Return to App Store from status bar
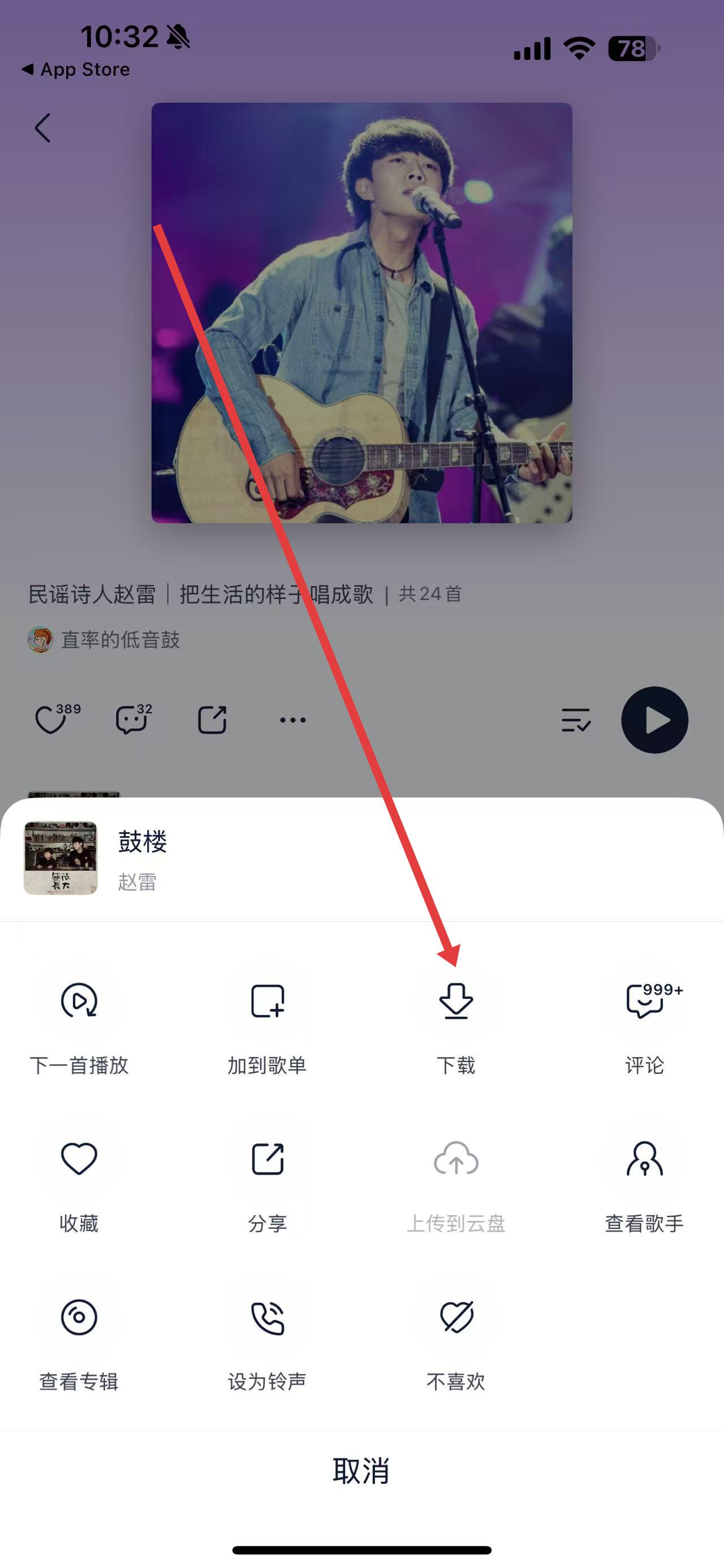724x1568 pixels. (x=77, y=70)
